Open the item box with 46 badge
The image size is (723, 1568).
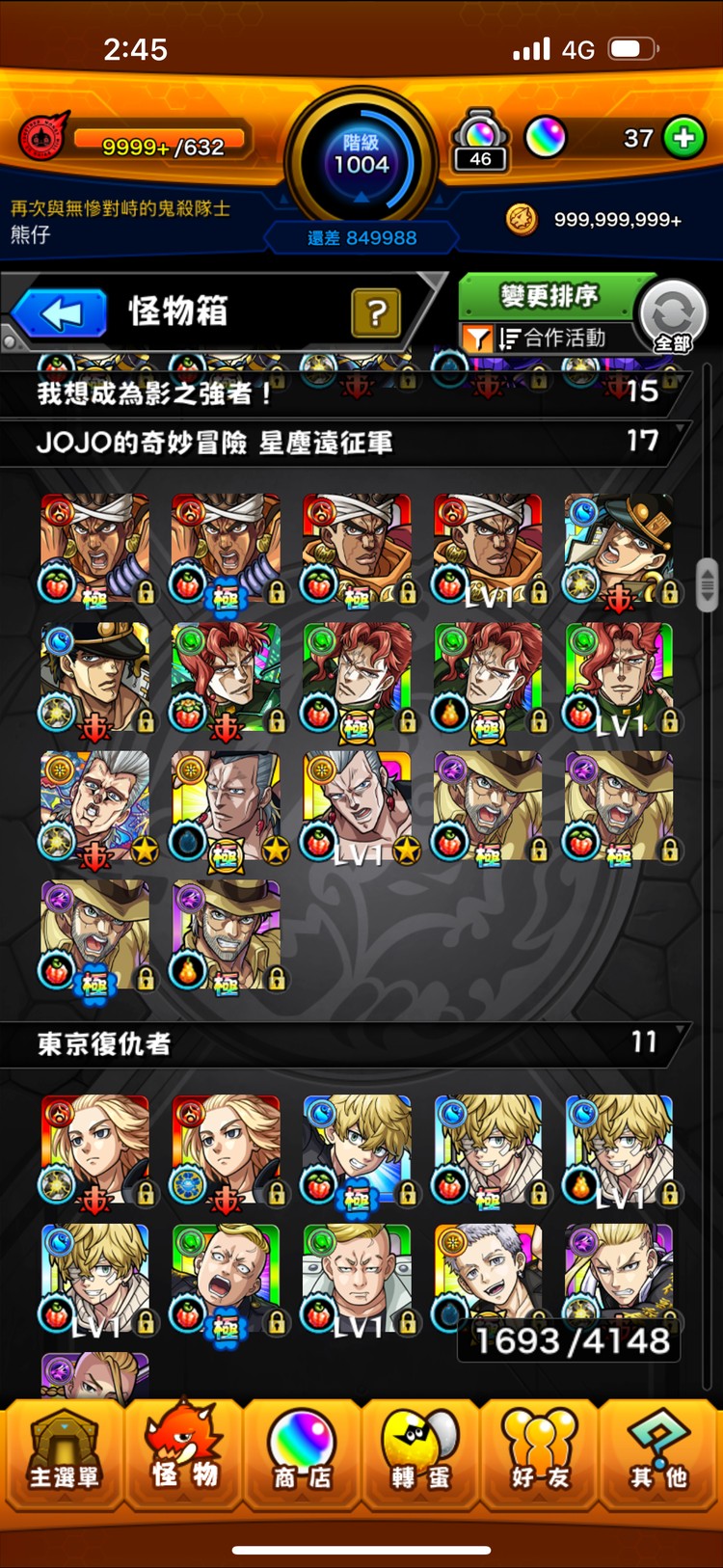pyautogui.click(x=480, y=140)
